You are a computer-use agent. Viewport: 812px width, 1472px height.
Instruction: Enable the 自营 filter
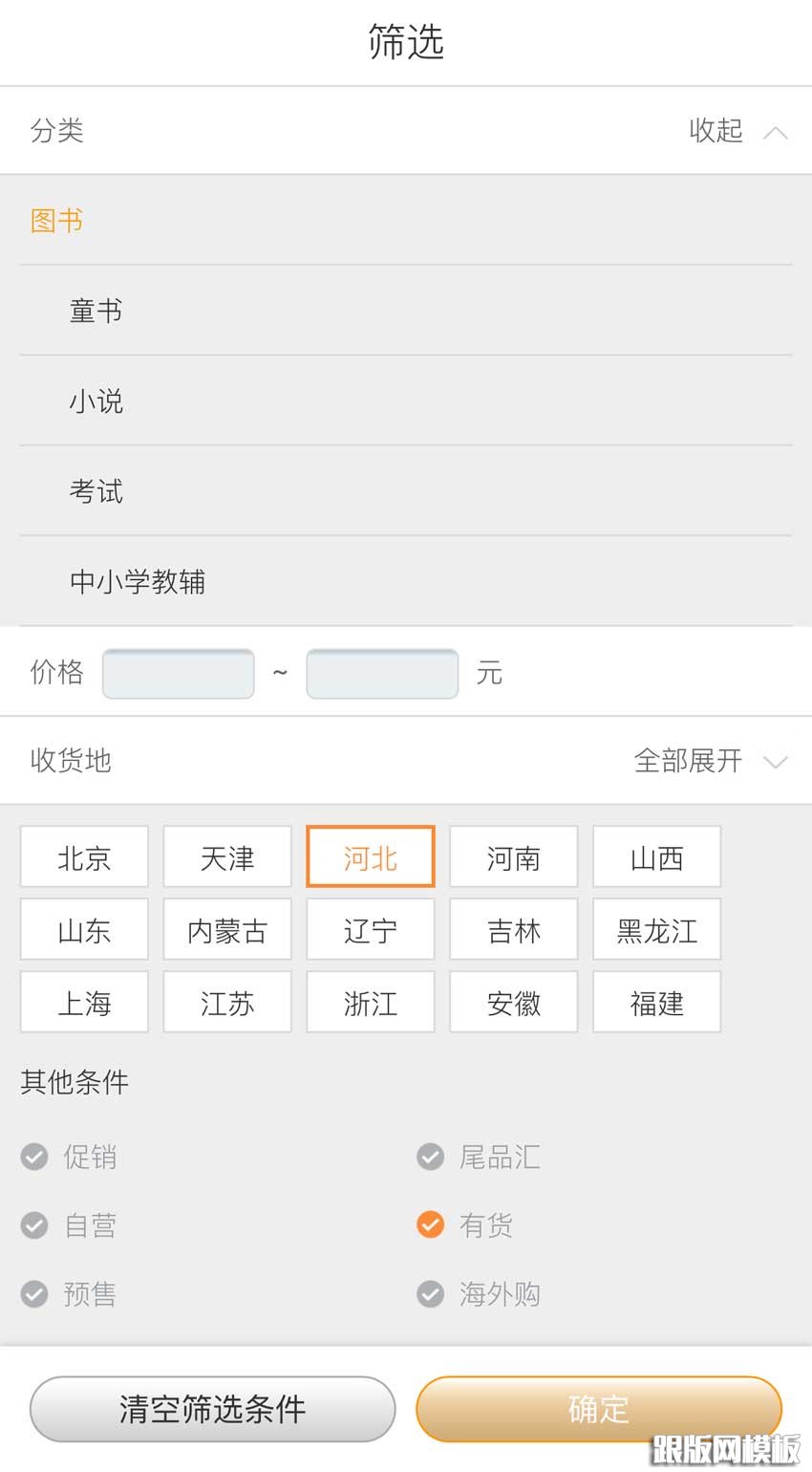[69, 1224]
